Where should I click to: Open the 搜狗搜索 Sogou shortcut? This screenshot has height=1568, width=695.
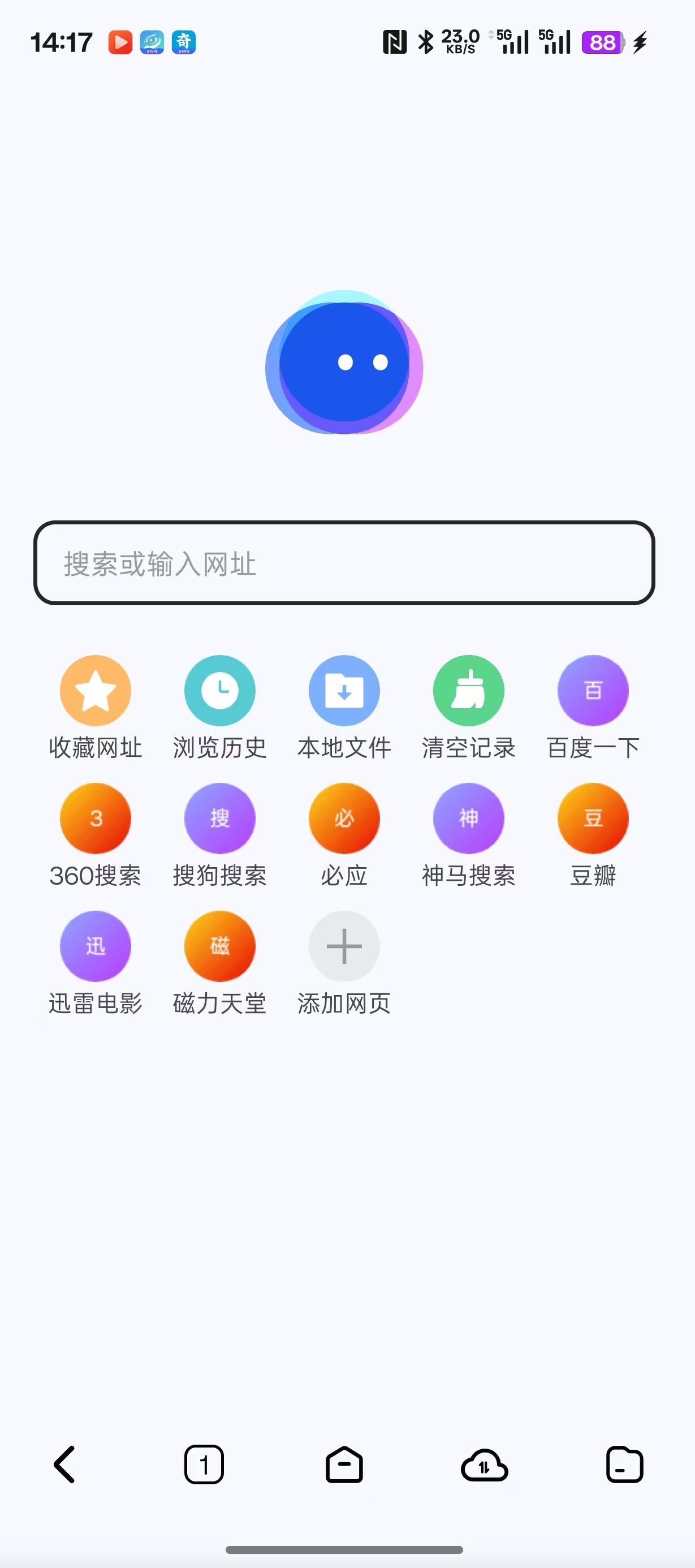click(x=220, y=818)
